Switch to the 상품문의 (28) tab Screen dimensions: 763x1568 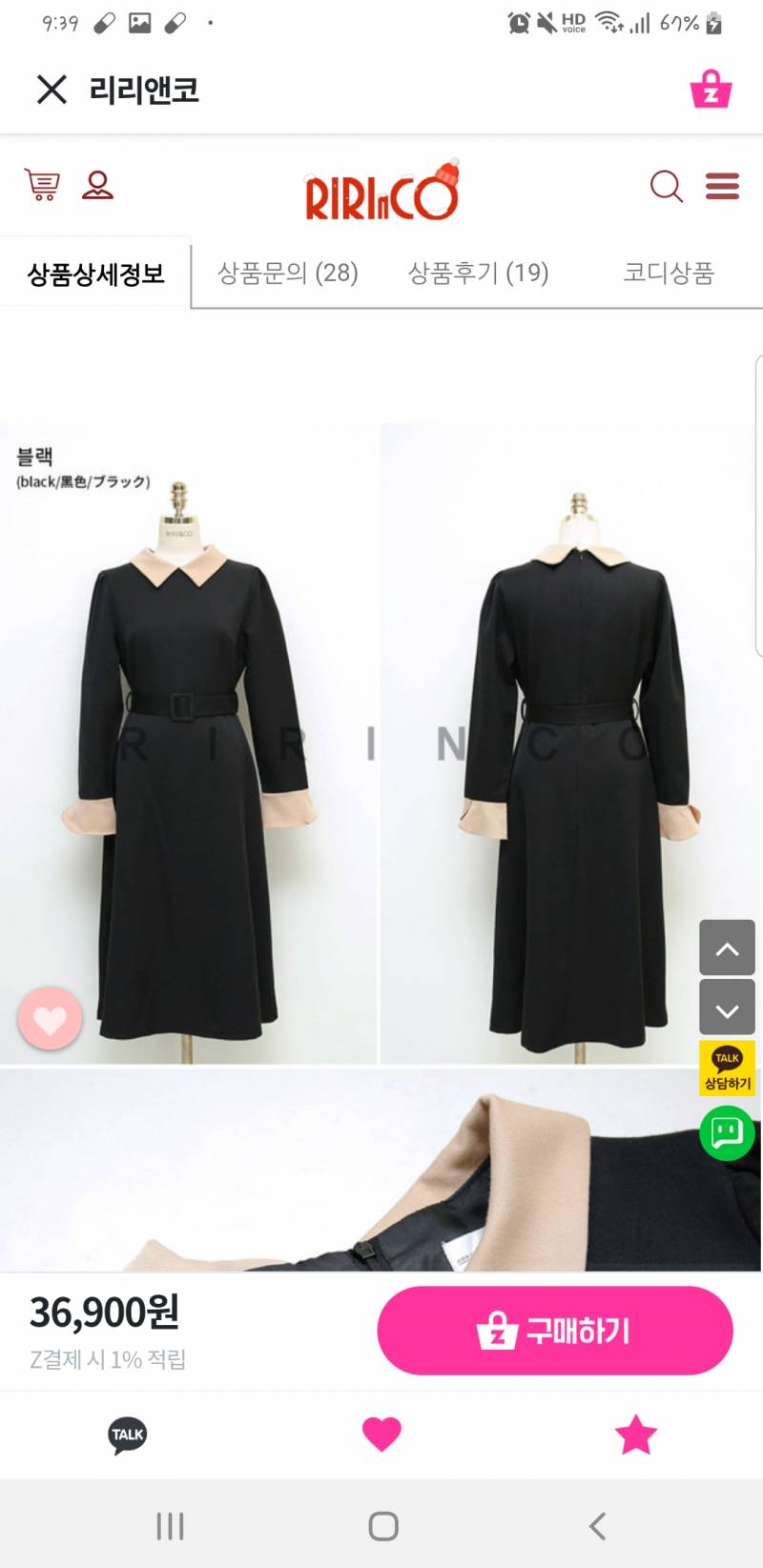pyautogui.click(x=286, y=274)
